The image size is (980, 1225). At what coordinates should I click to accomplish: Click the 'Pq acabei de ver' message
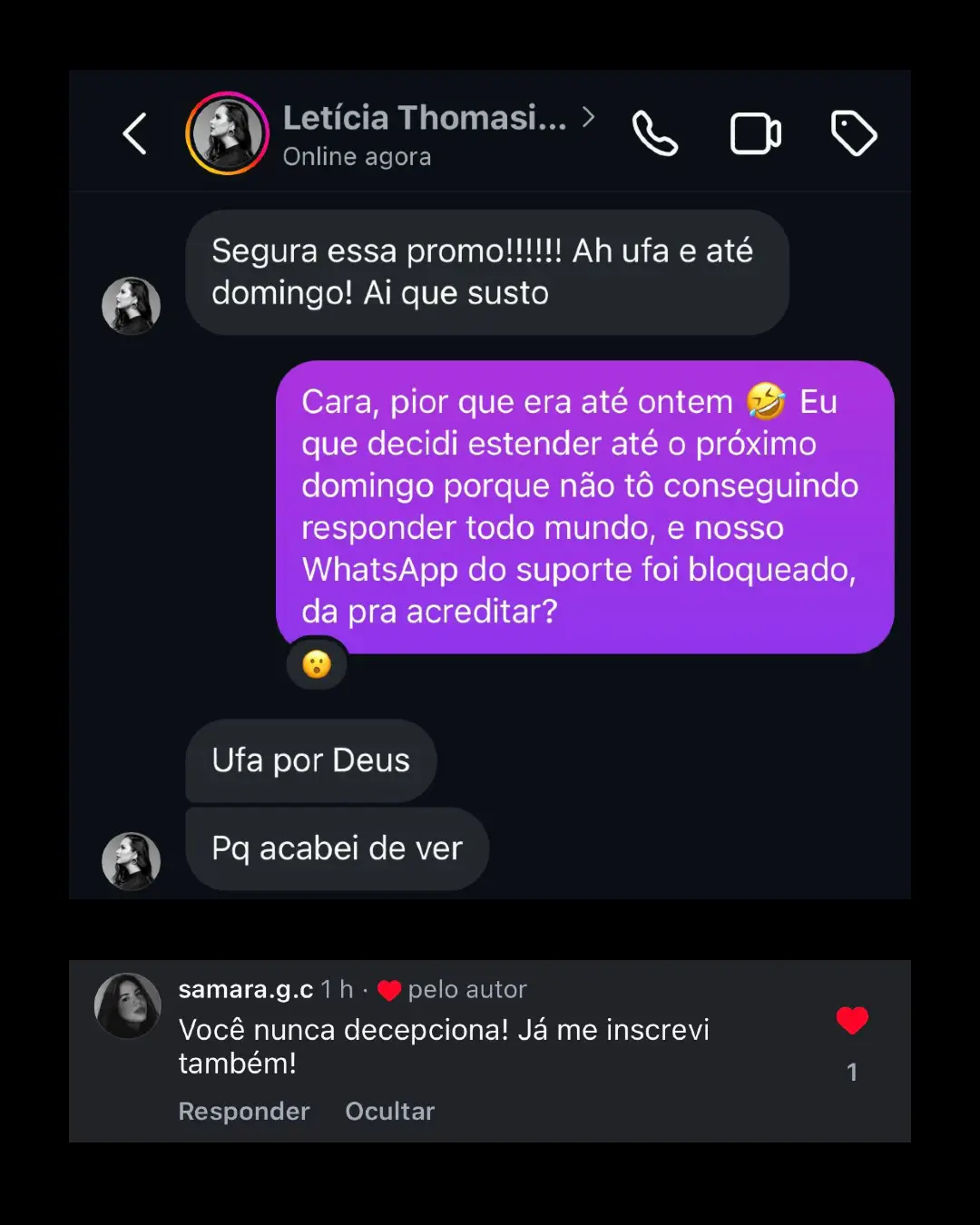click(336, 848)
